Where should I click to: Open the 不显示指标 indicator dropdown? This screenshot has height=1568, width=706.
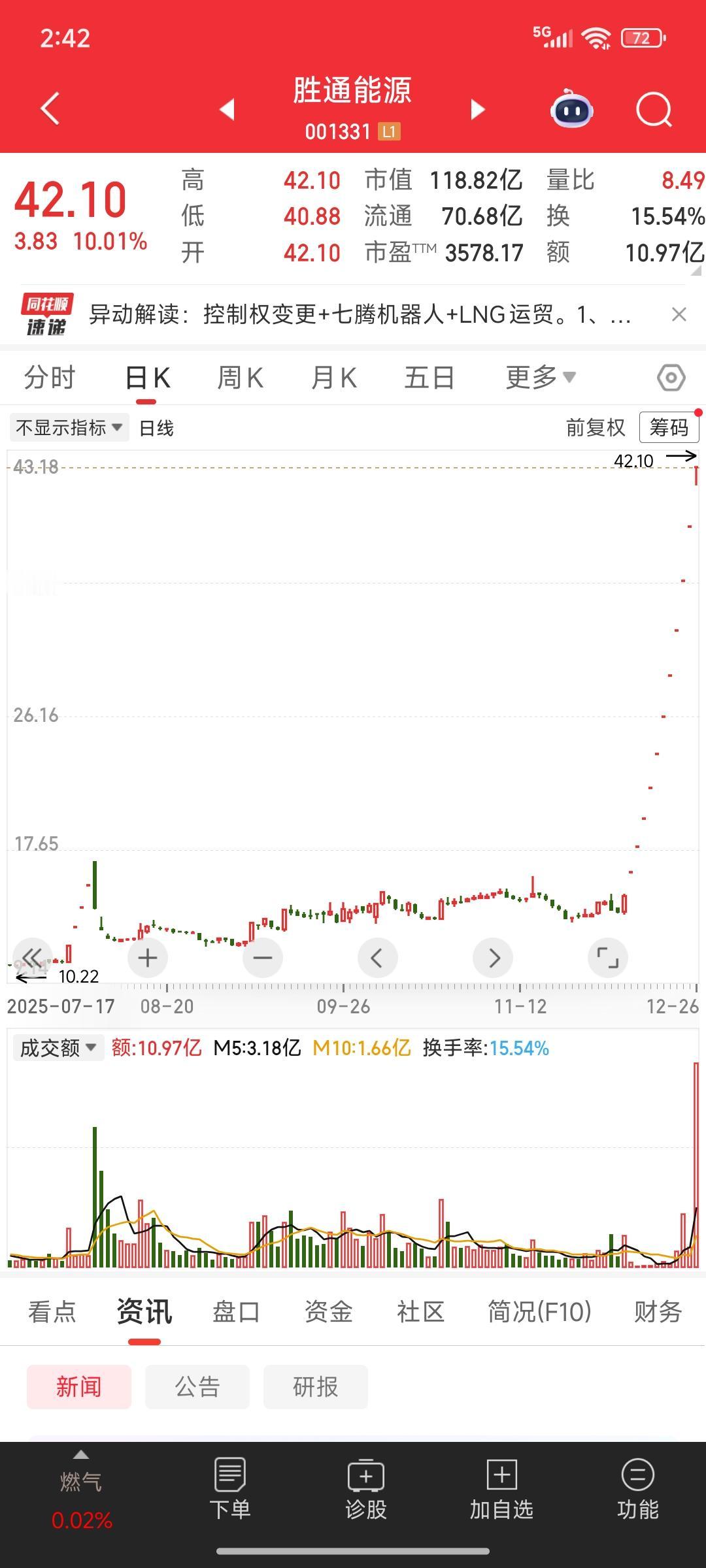click(x=67, y=427)
